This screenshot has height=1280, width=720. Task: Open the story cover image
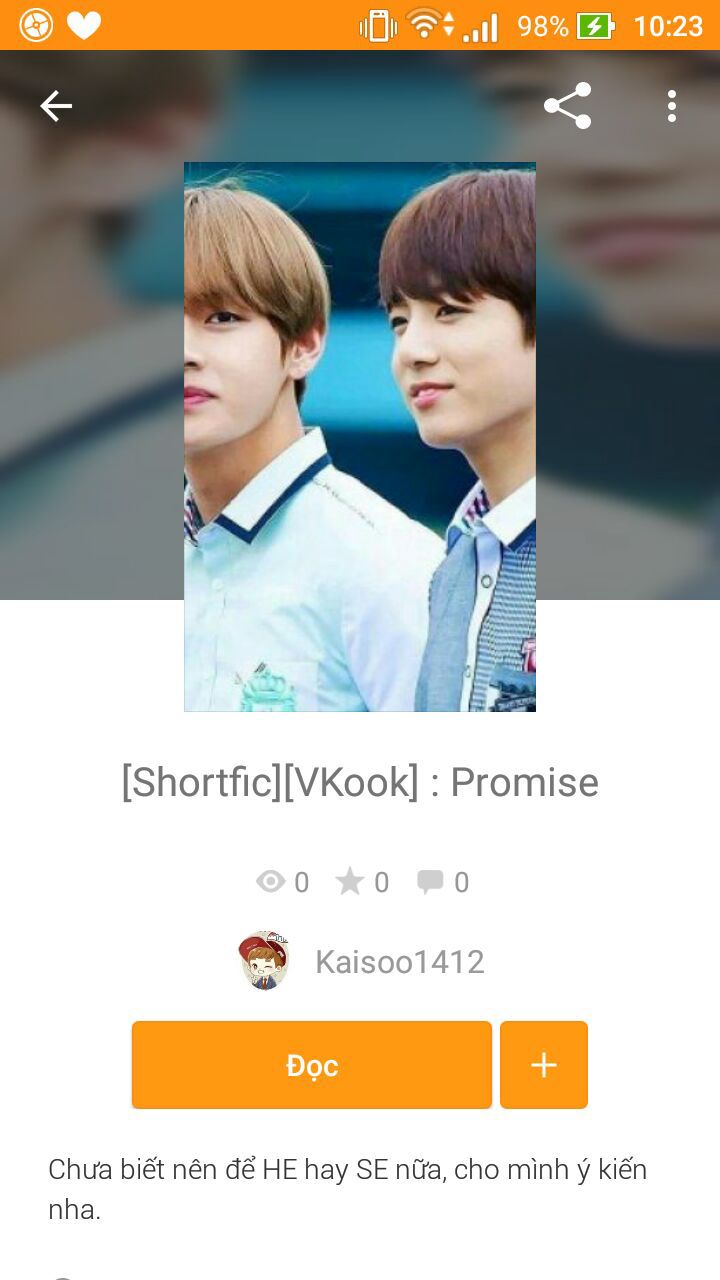(x=360, y=437)
